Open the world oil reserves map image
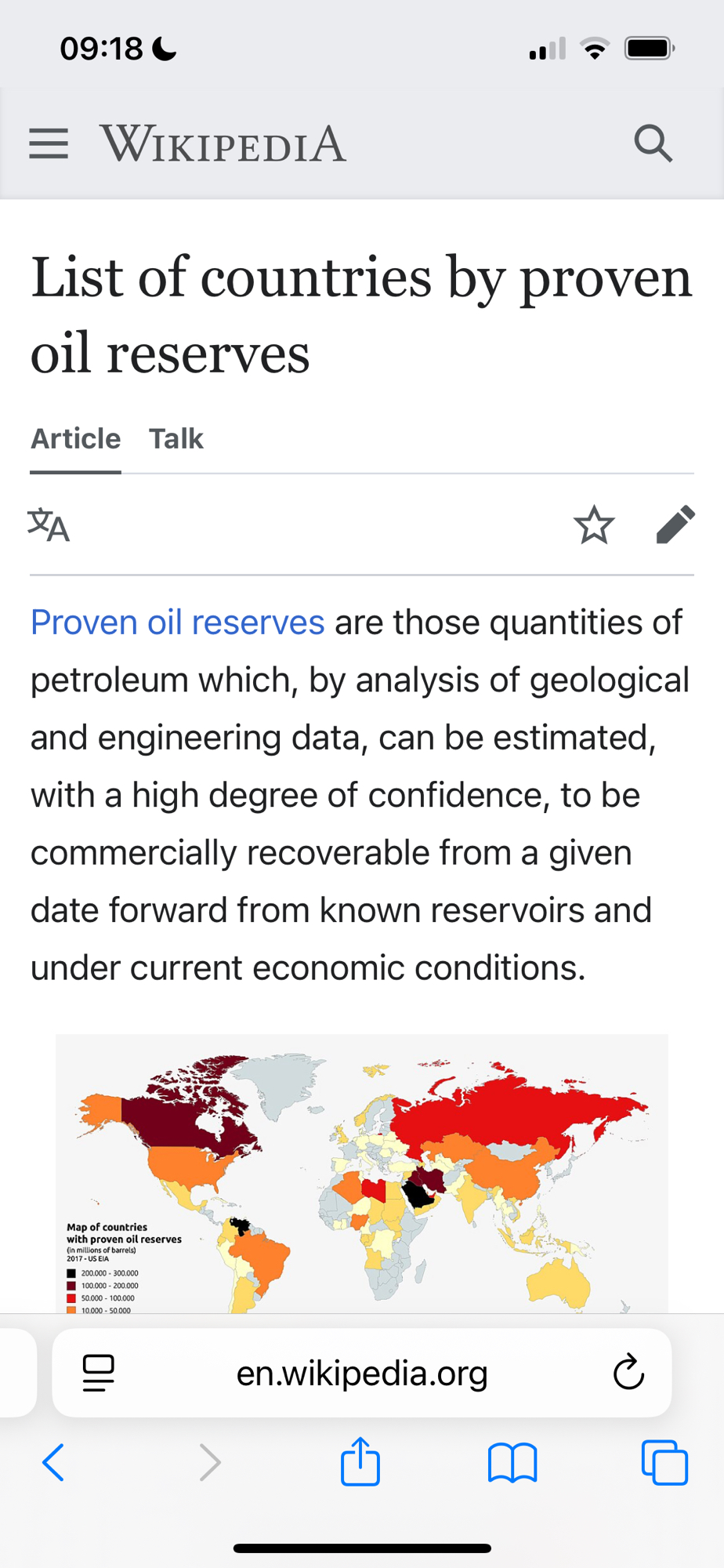The height and width of the screenshot is (1568, 724). tap(361, 1174)
